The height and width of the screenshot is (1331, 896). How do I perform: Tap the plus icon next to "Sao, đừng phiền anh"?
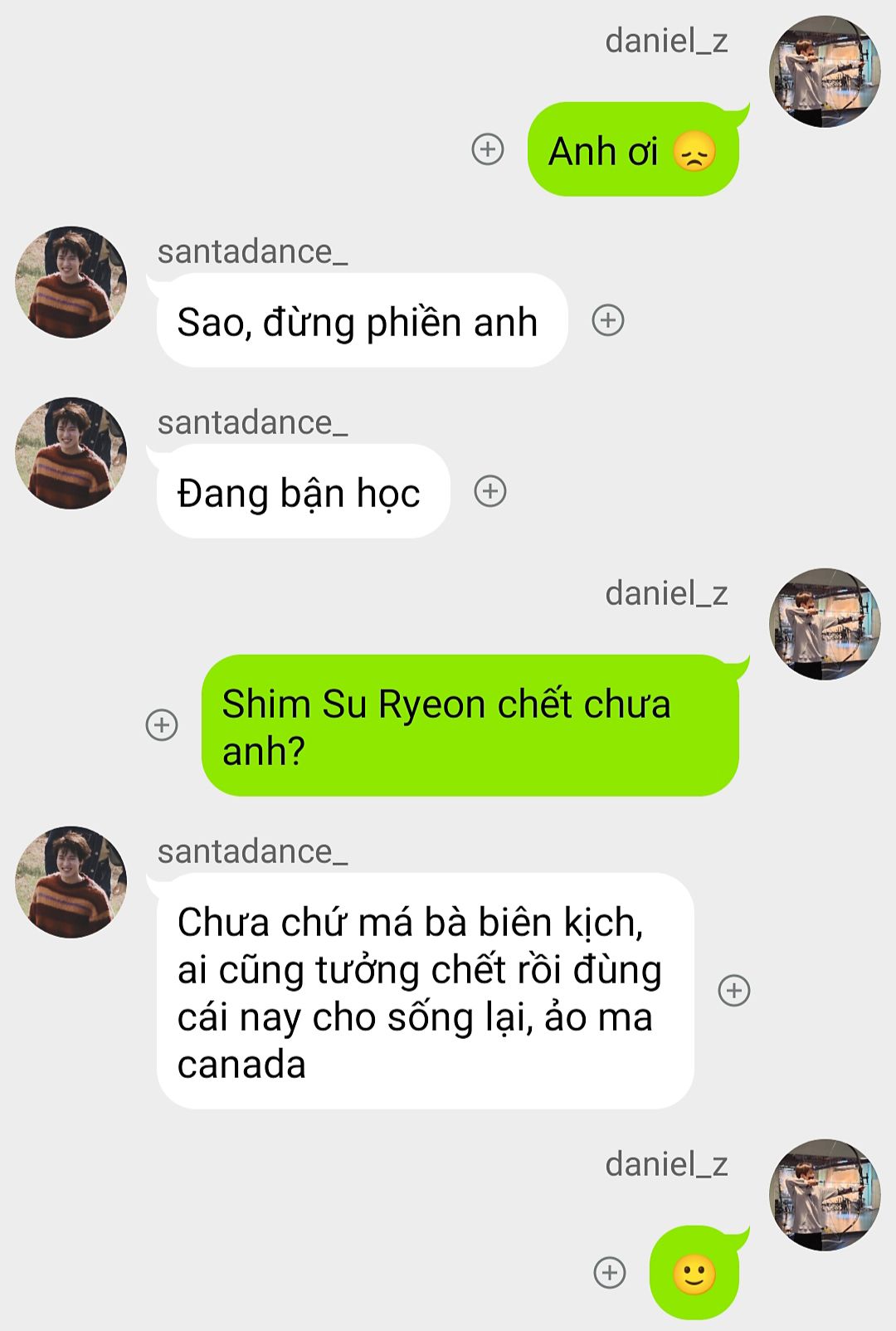tap(608, 320)
